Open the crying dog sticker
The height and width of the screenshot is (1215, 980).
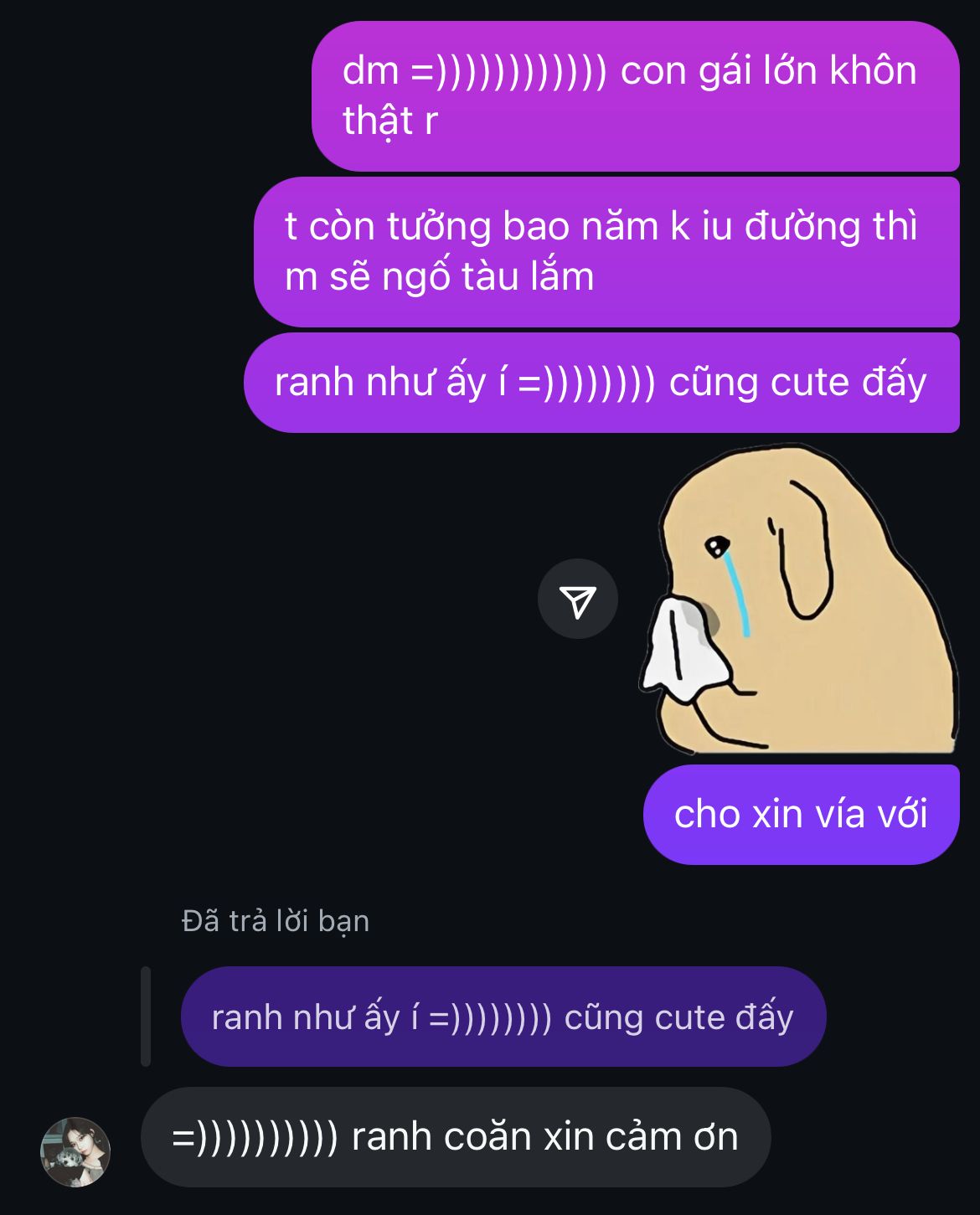coord(800,599)
